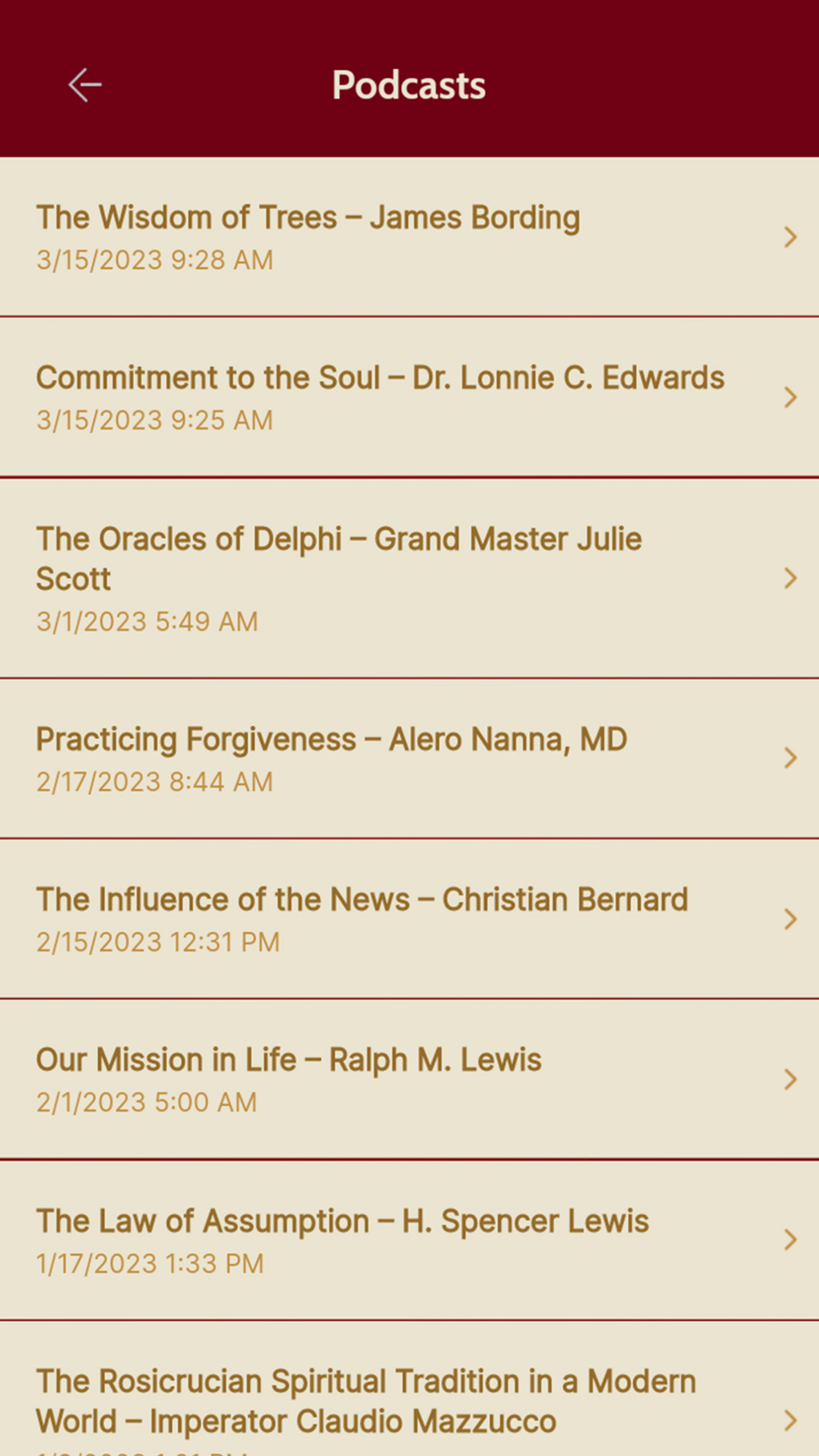819x1456 pixels.
Task: Click the chevron beside Practicing Forgiveness
Action: 790,758
